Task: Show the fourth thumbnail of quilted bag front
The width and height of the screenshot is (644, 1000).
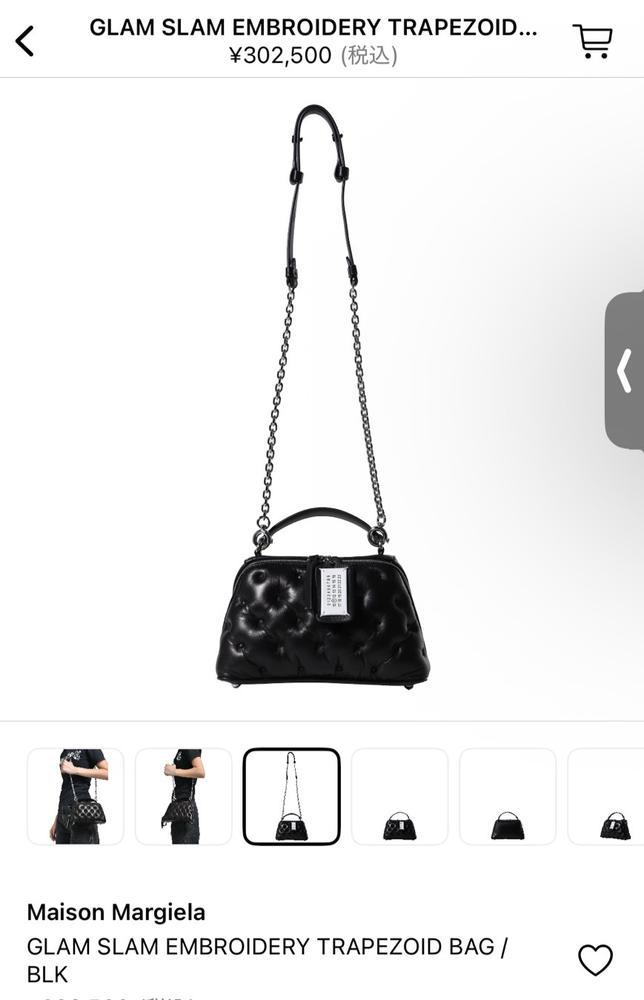Action: (400, 796)
